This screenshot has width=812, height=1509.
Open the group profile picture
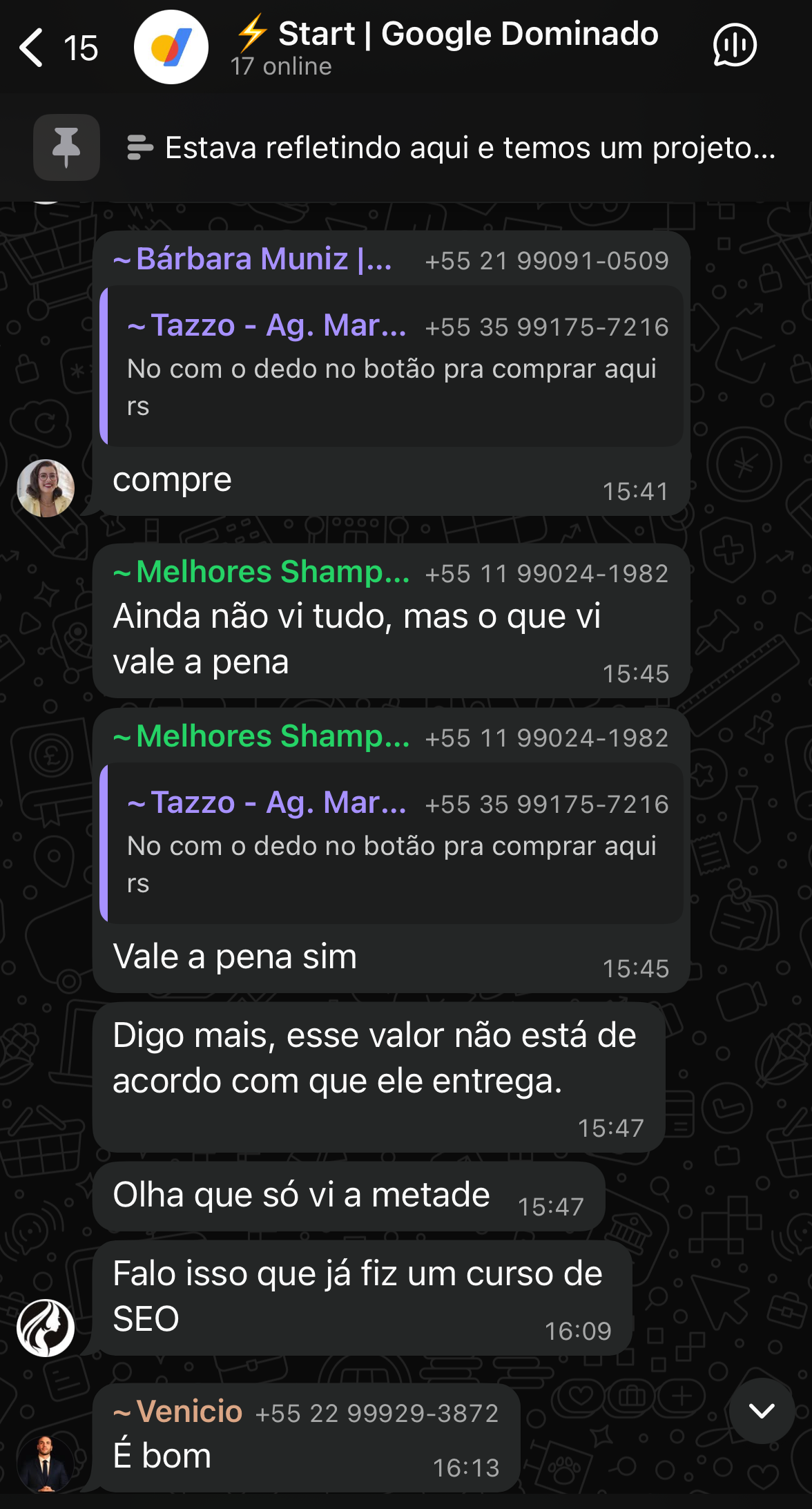coord(171,47)
